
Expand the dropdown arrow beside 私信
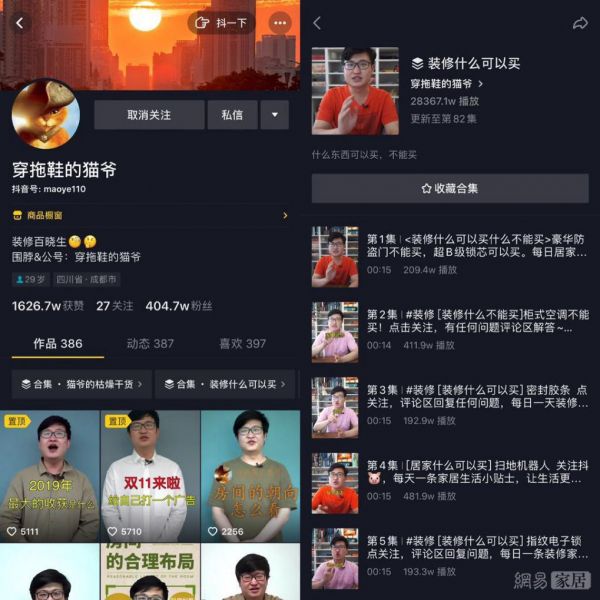pyautogui.click(x=274, y=115)
